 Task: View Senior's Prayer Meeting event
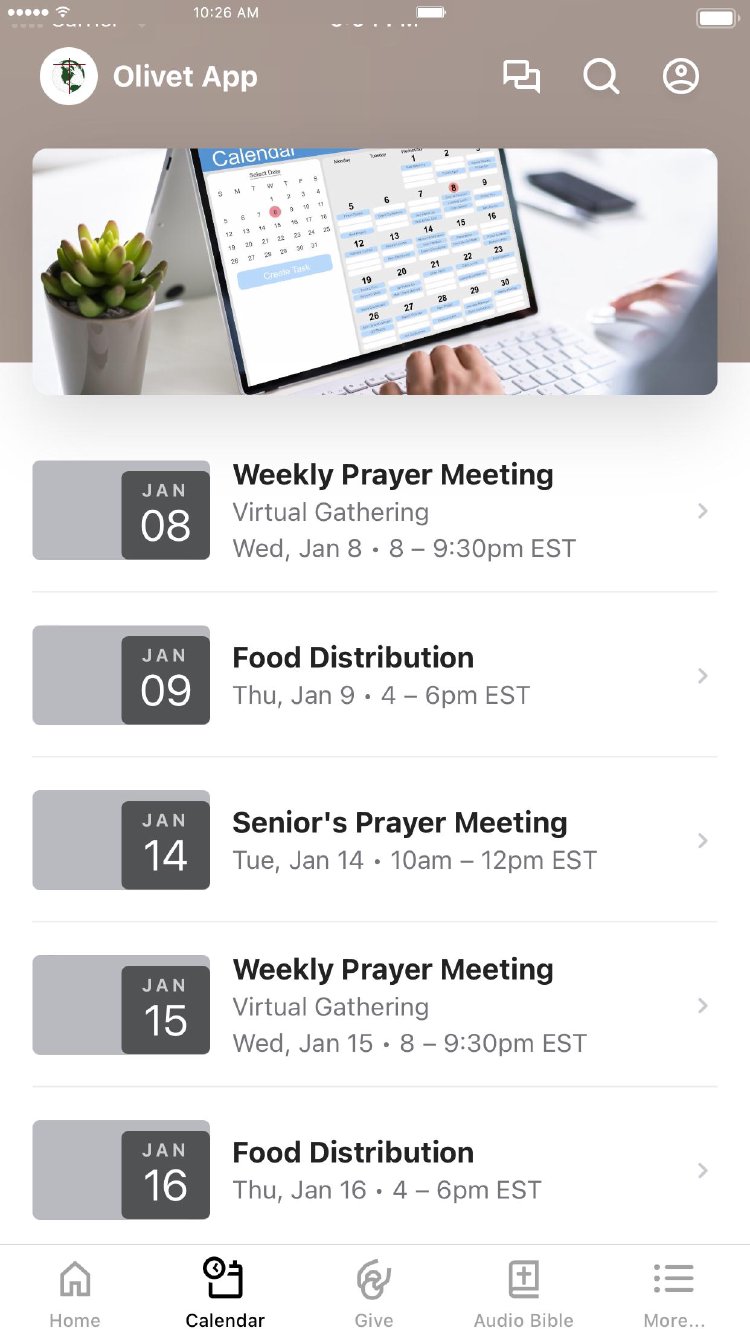375,840
